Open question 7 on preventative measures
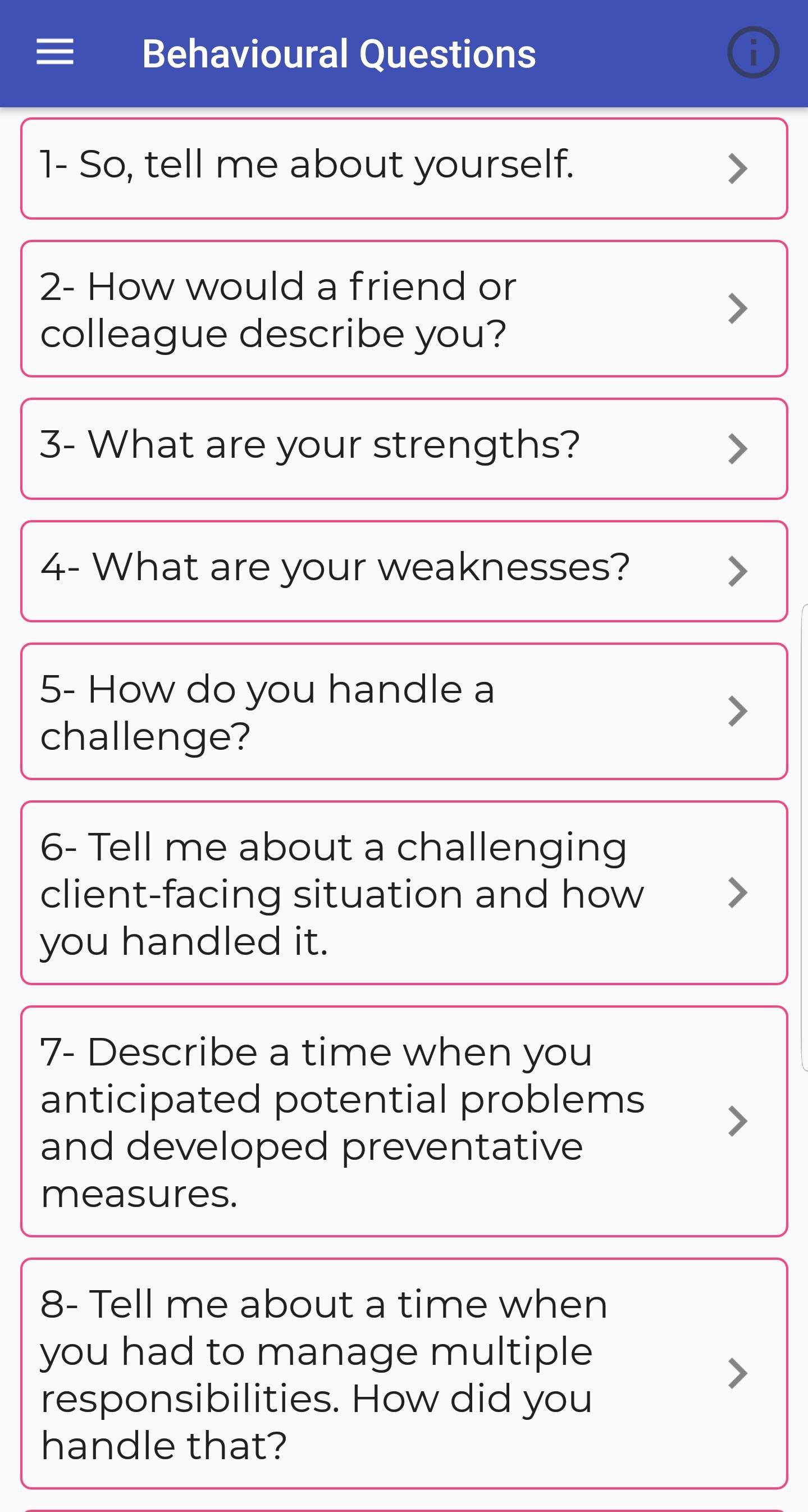 (x=404, y=1121)
